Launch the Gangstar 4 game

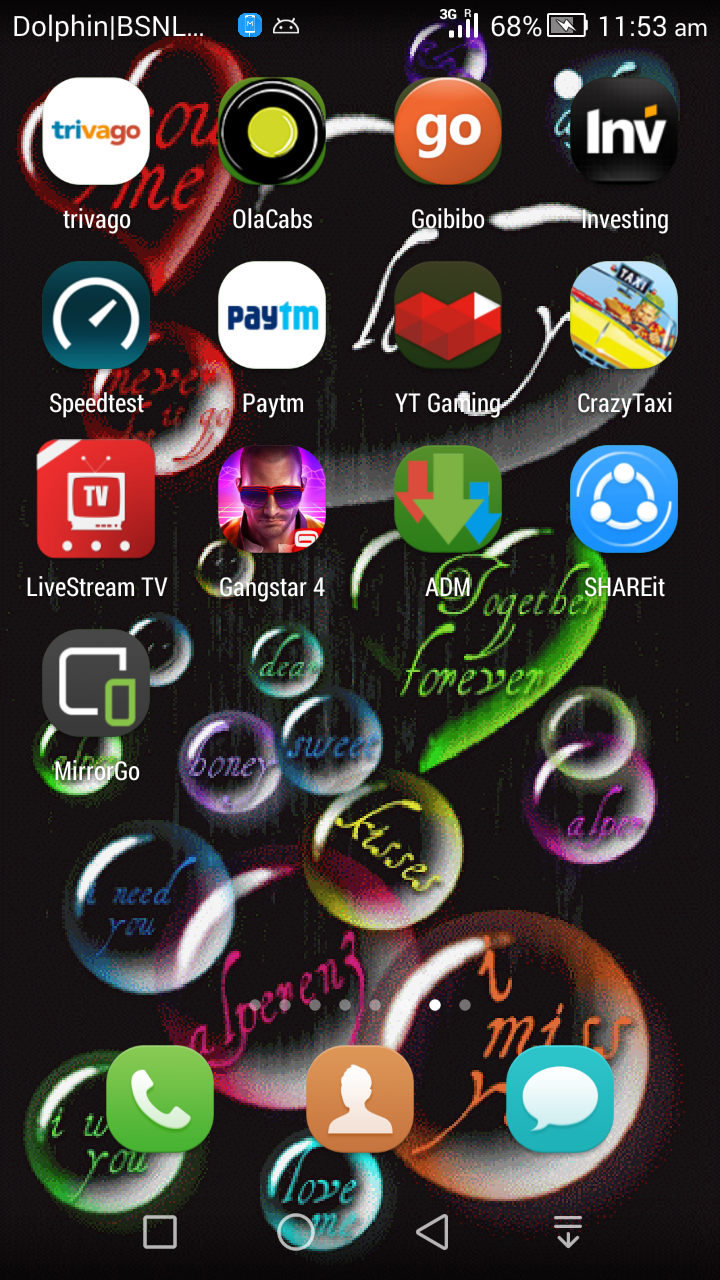point(272,500)
